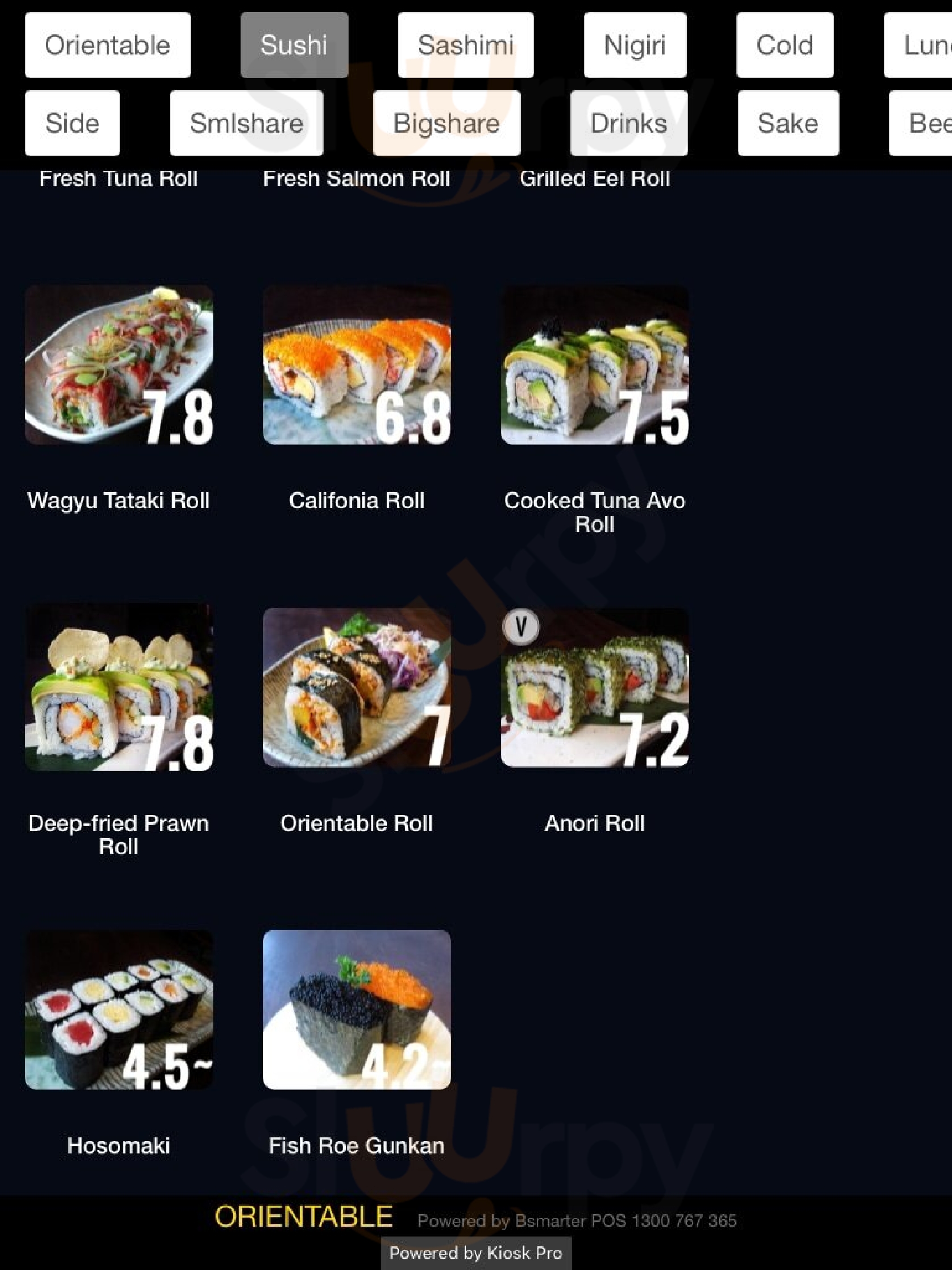Select the Sashimi category tab
The height and width of the screenshot is (1270, 952).
point(466,46)
